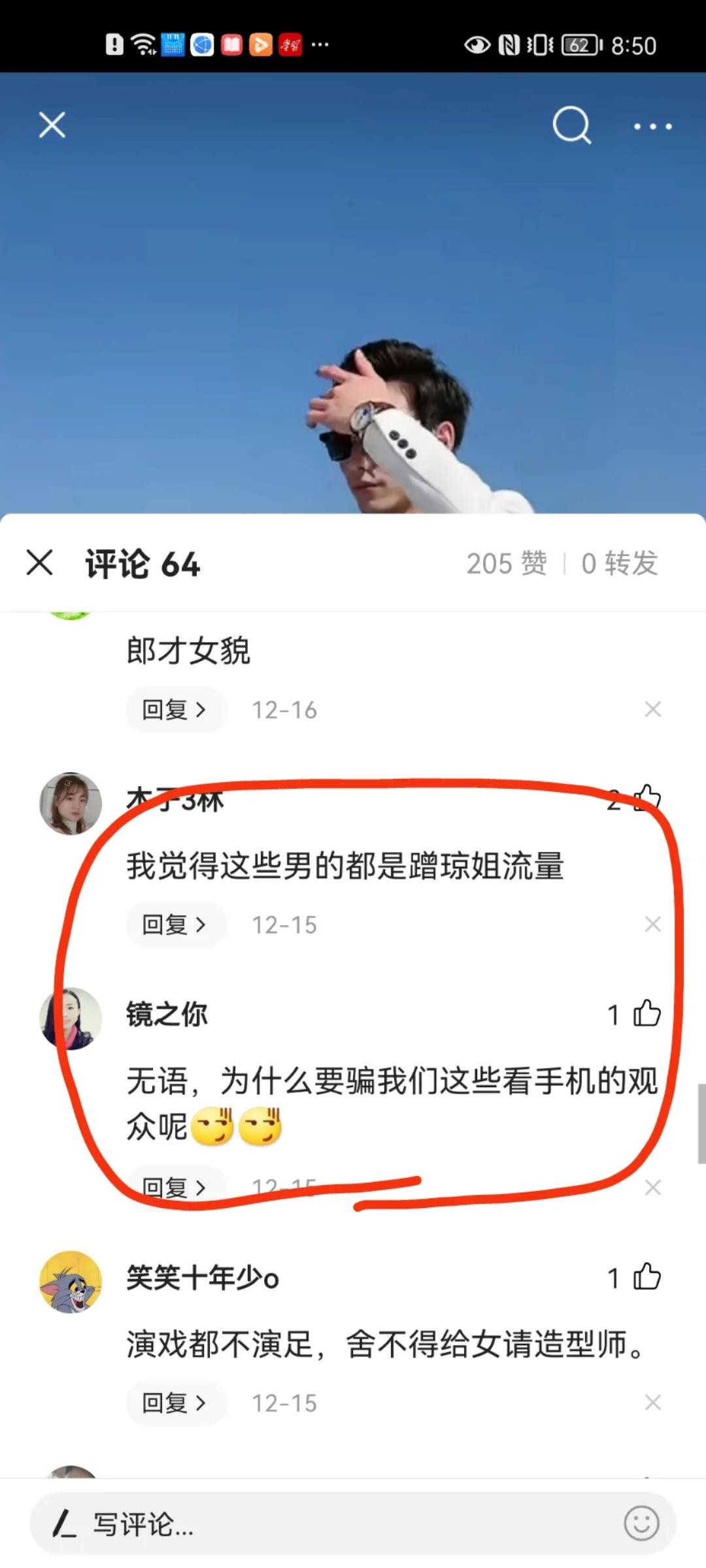The height and width of the screenshot is (1568, 706).
Task: Dismiss 笑笑十年少o's comment
Action: coord(652,1403)
